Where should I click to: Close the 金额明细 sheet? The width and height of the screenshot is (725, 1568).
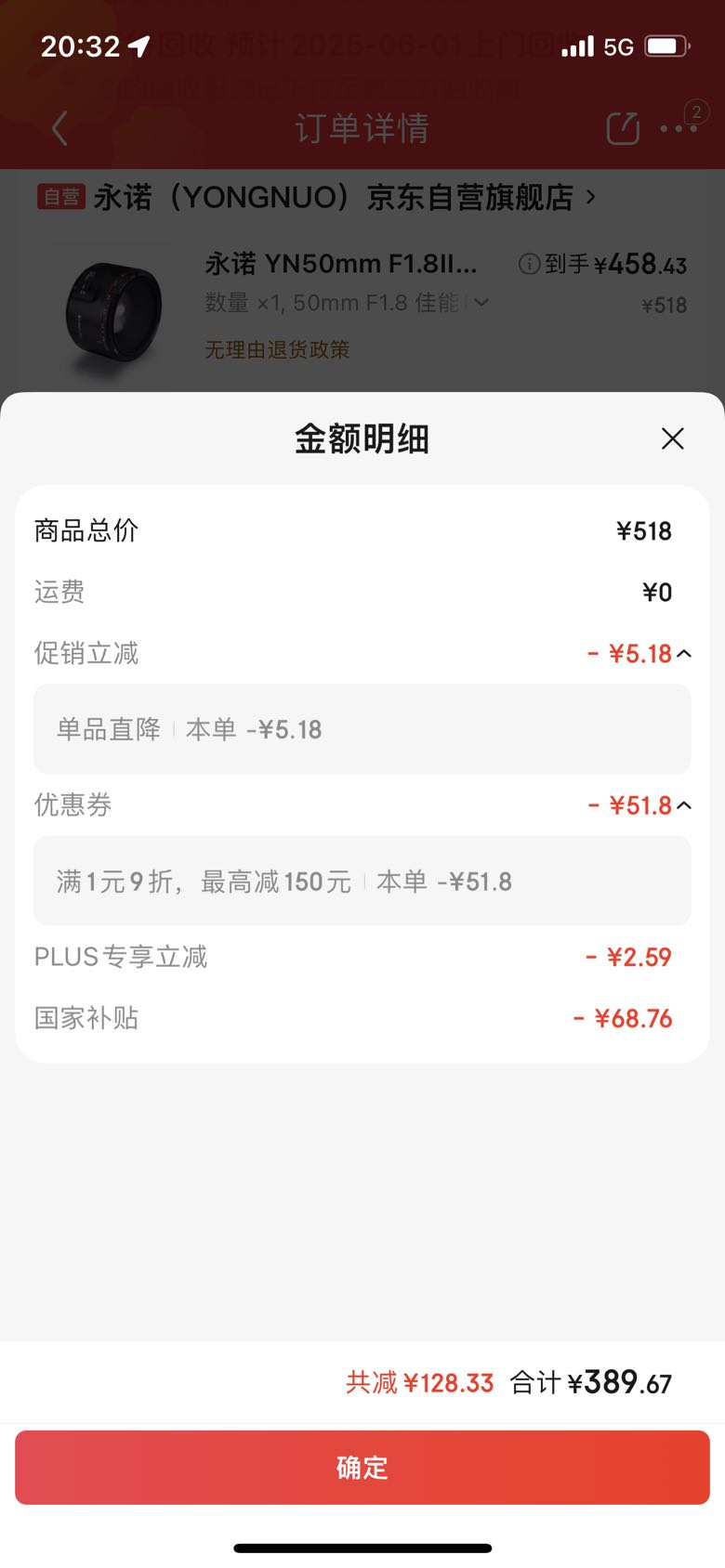pos(672,438)
